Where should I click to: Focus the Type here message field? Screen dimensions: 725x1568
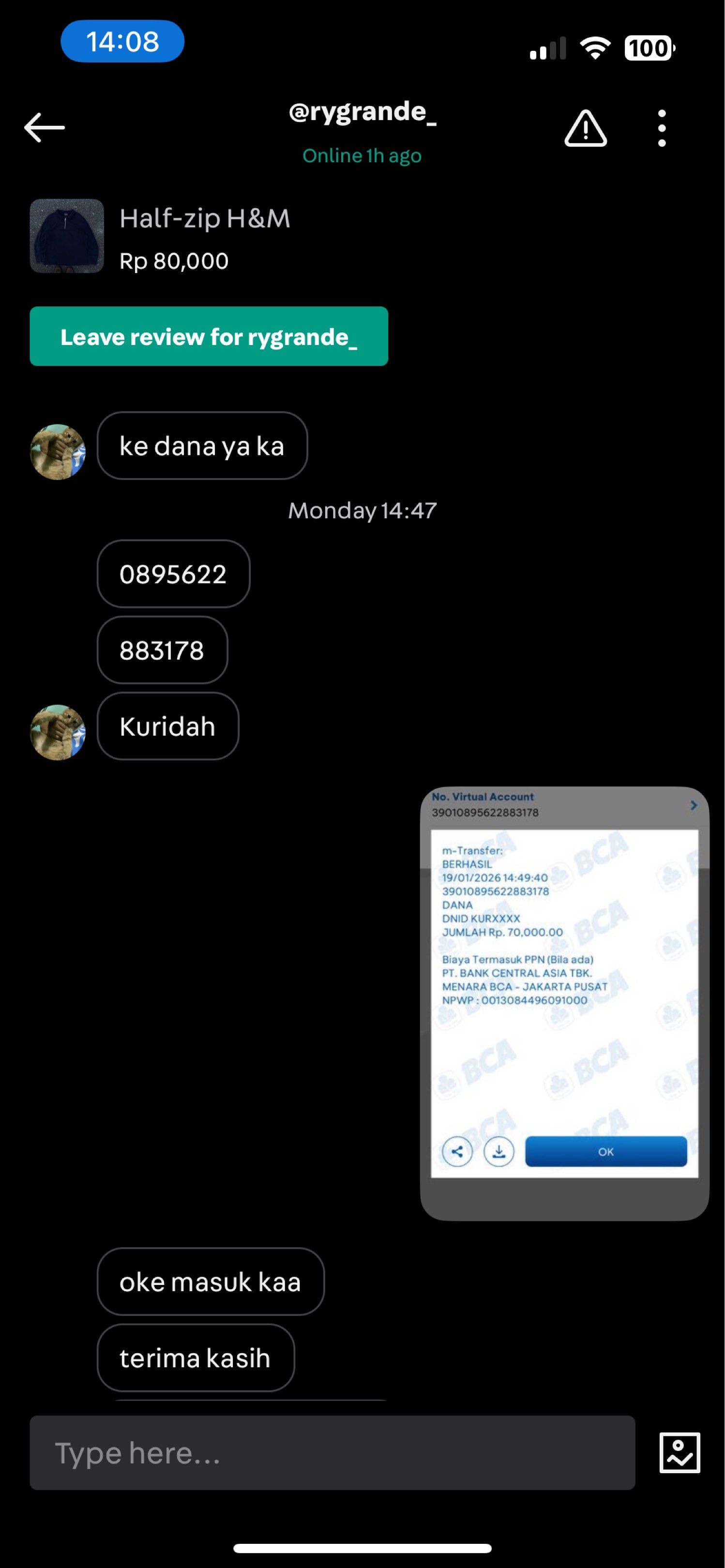[x=332, y=1452]
